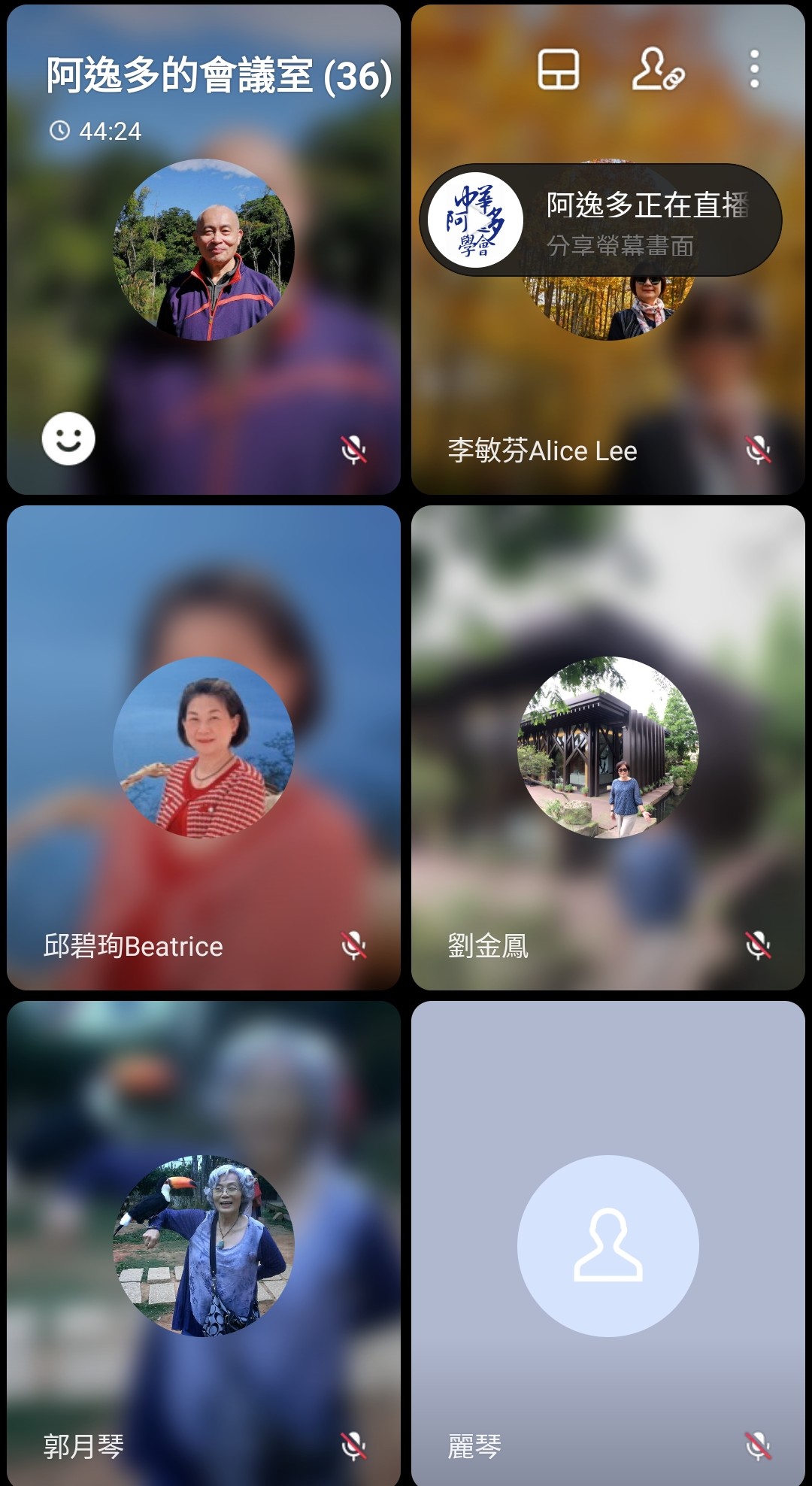View 阿逸多's live screen share banner
The height and width of the screenshot is (1486, 812).
[600, 220]
